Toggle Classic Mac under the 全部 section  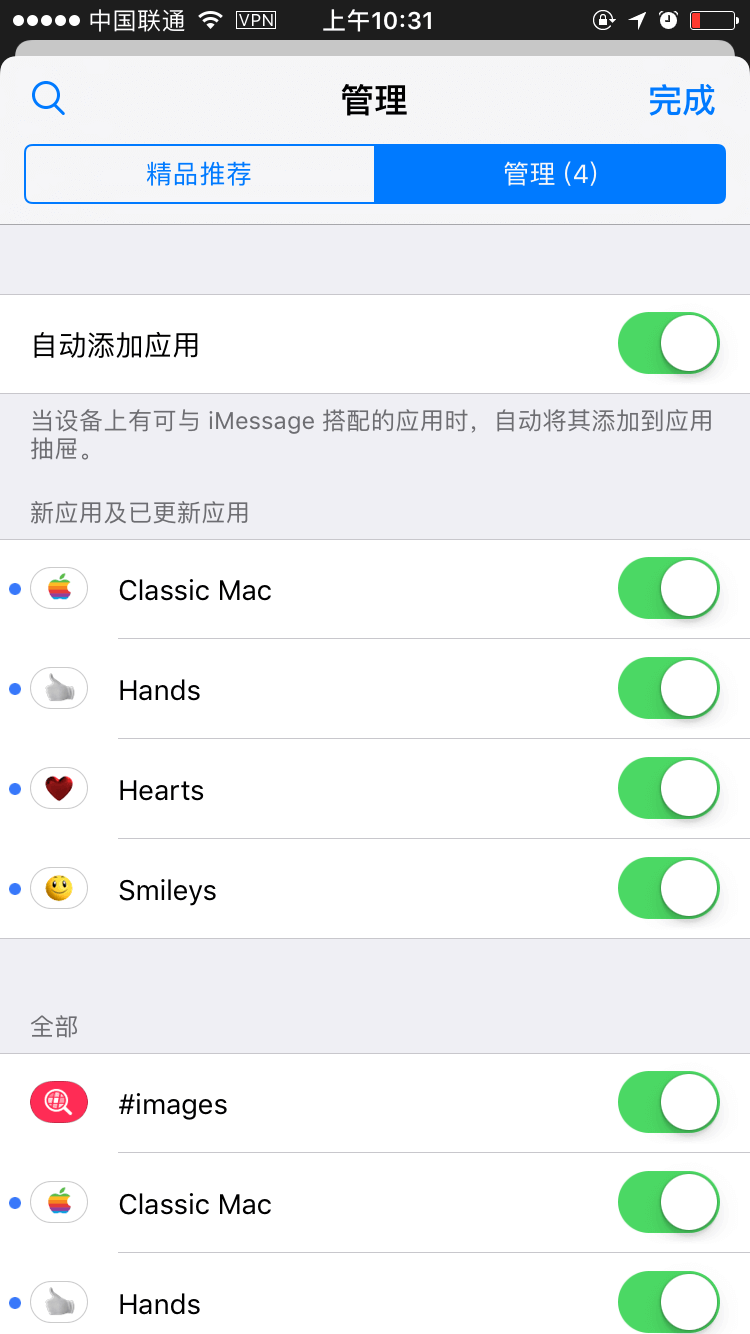668,1203
